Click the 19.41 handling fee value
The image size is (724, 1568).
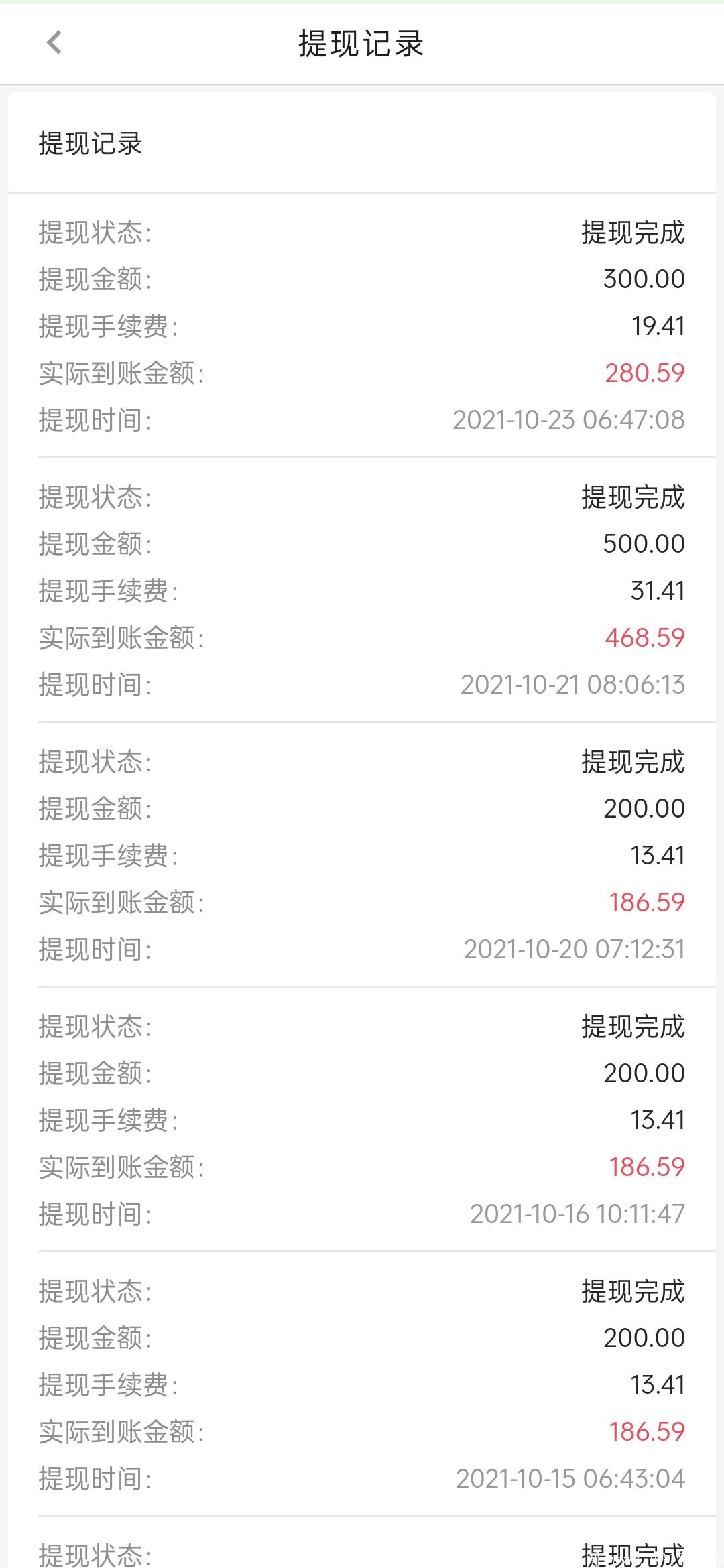tap(660, 326)
